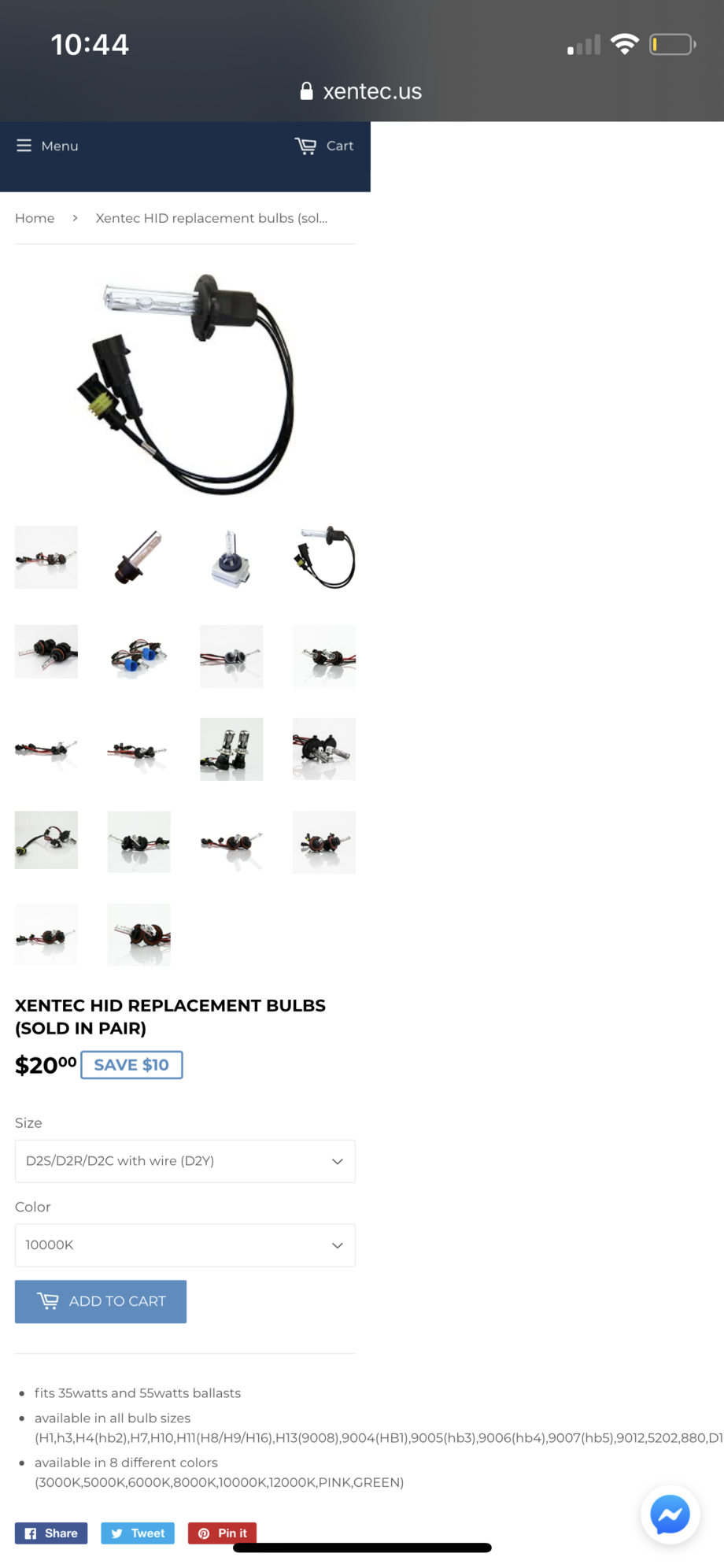Open the Menu drawer
The width and height of the screenshot is (724, 1568).
coord(47,146)
